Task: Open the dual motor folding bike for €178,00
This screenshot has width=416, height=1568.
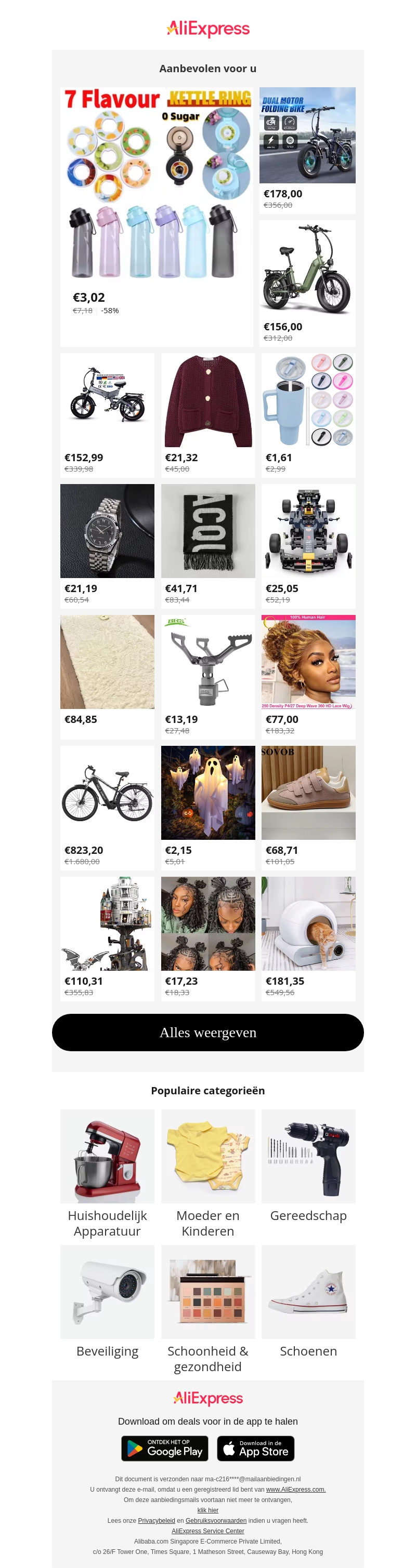Action: 307,135
